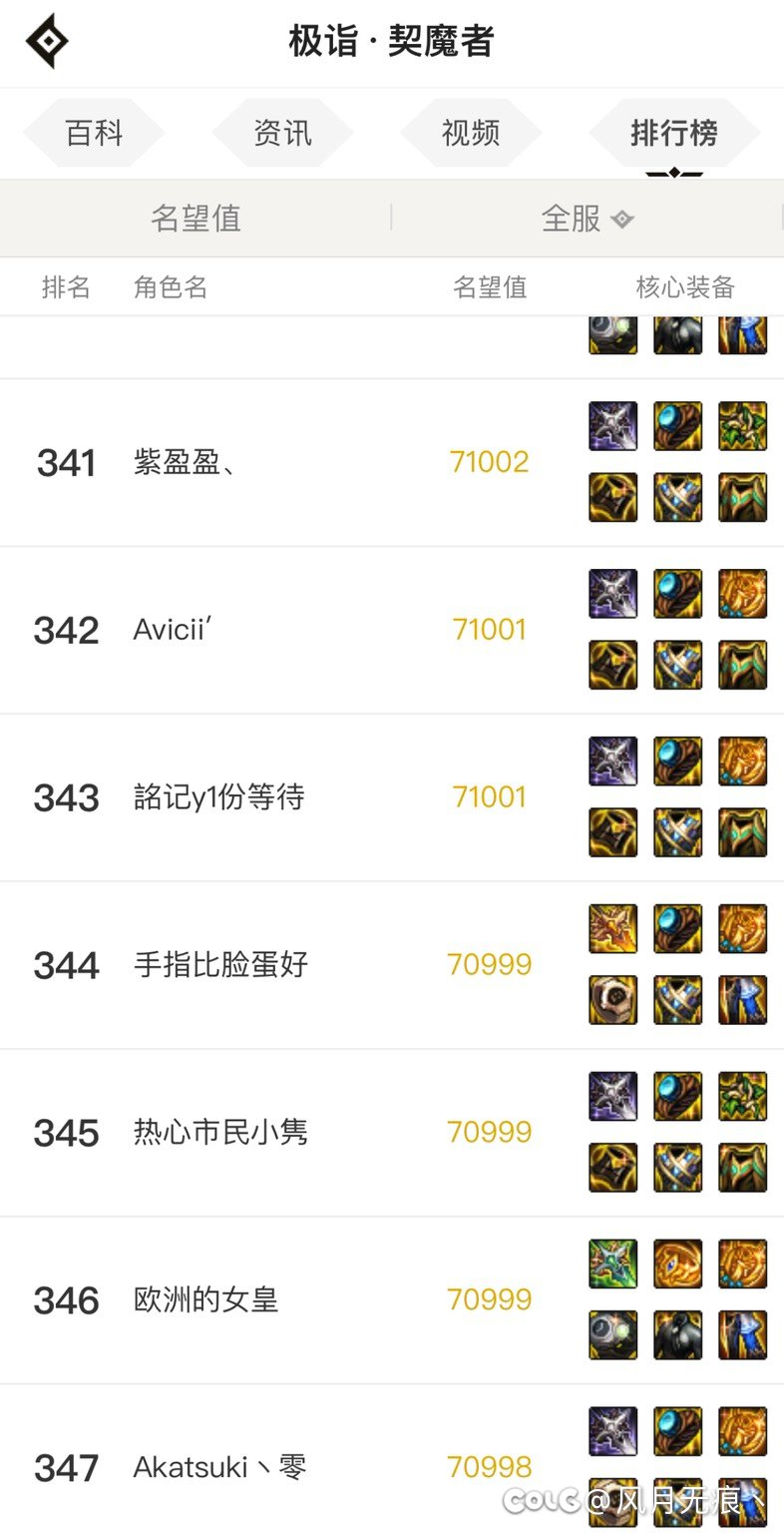The image size is (784, 1535).
Task: Open rank 346 player 欧洲的女皇
Action: [205, 1300]
